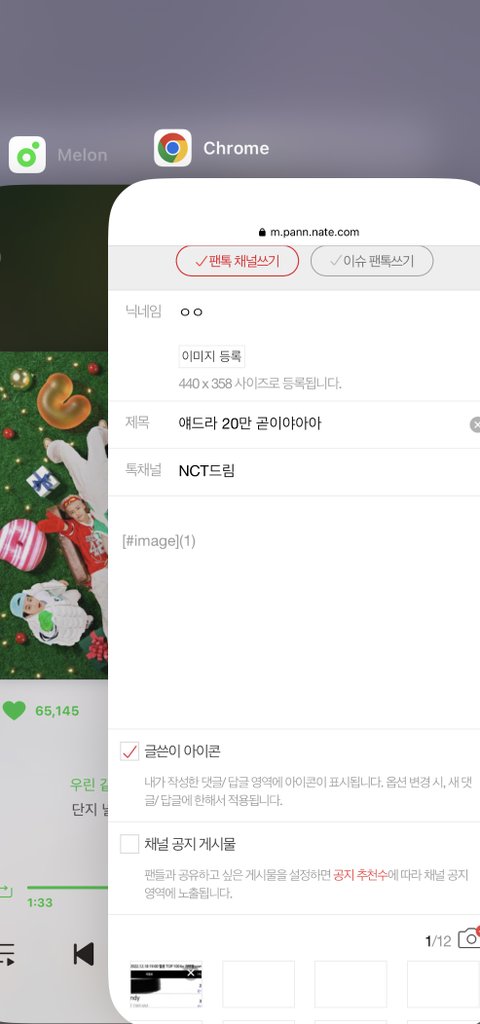Tap the m.pann.nate.com address bar
The image size is (480, 1024).
309,232
